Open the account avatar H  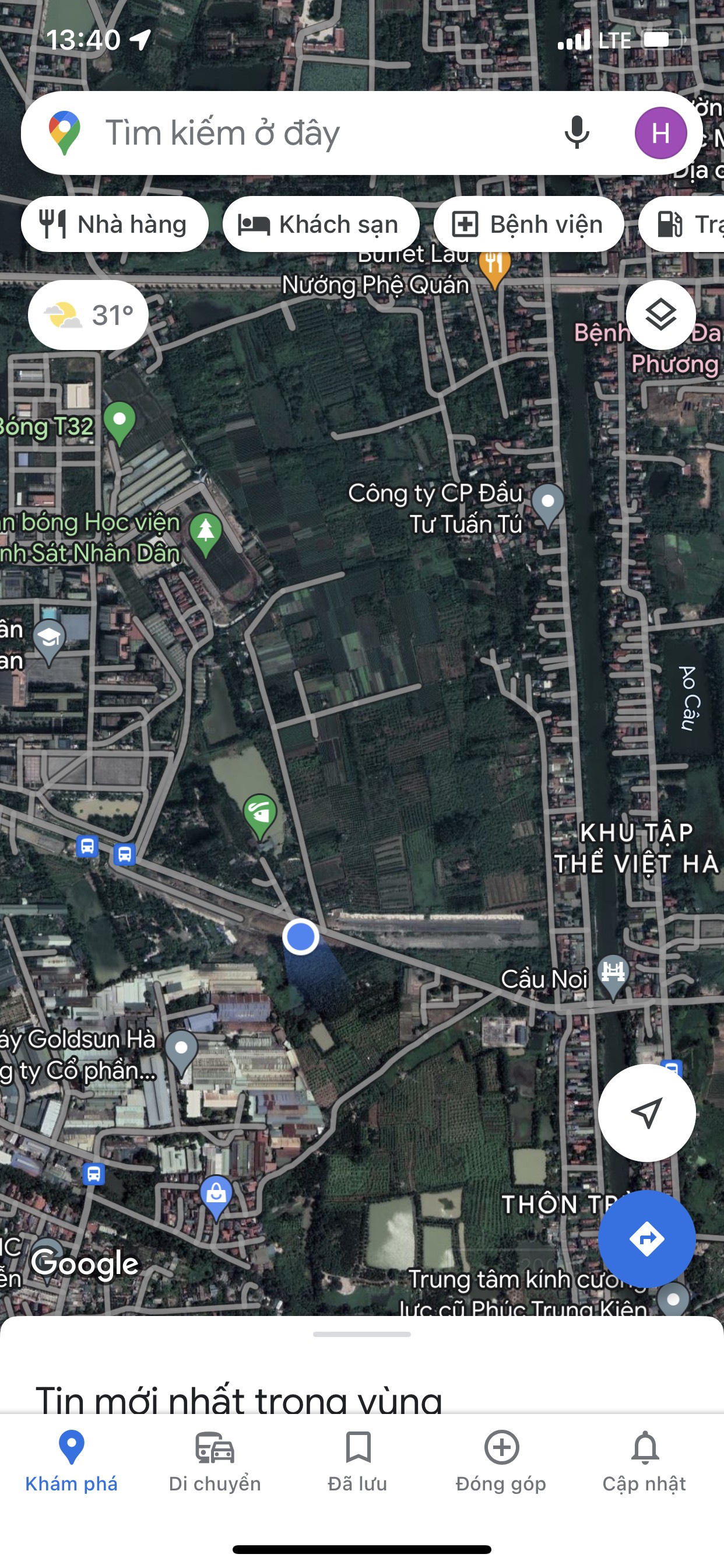tap(660, 134)
